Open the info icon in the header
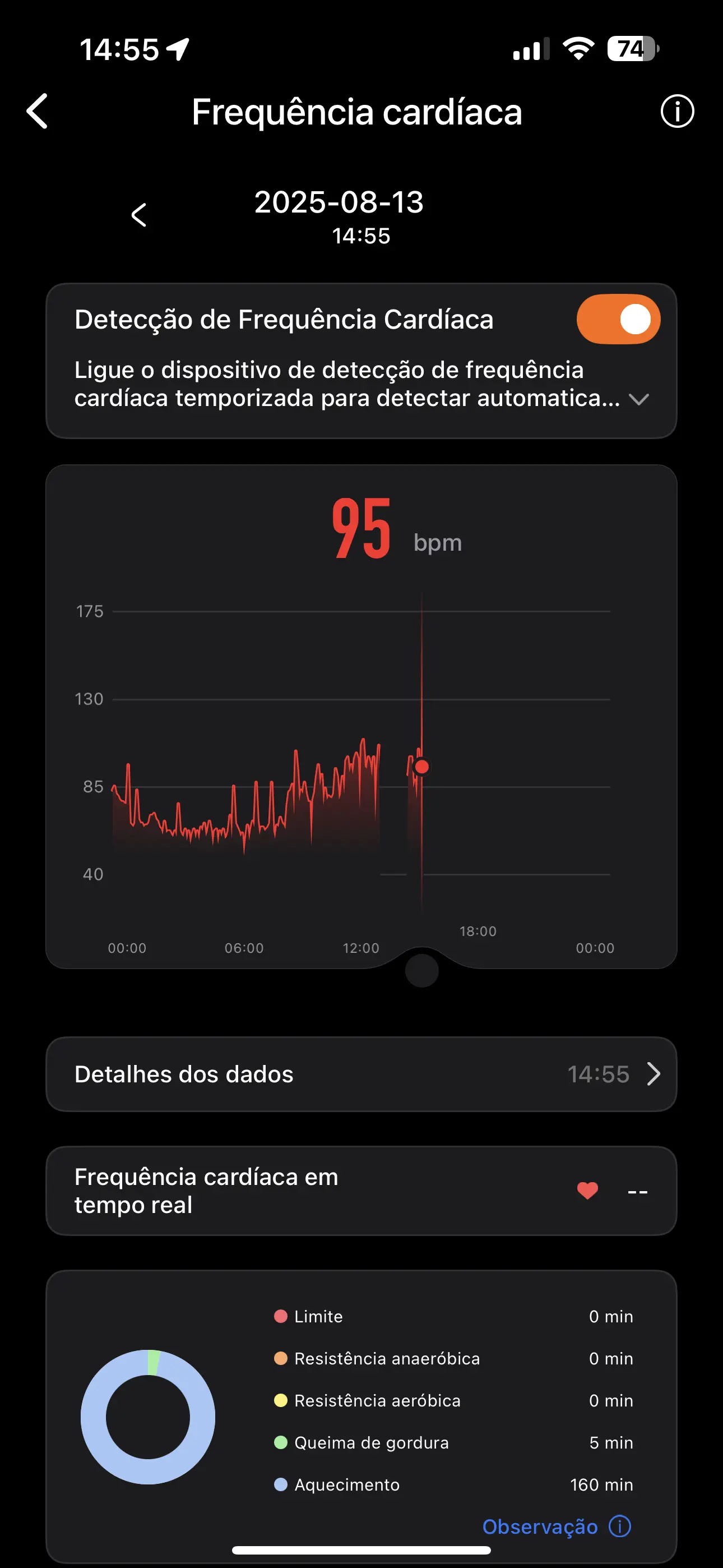This screenshot has height=1568, width=723. tap(676, 112)
